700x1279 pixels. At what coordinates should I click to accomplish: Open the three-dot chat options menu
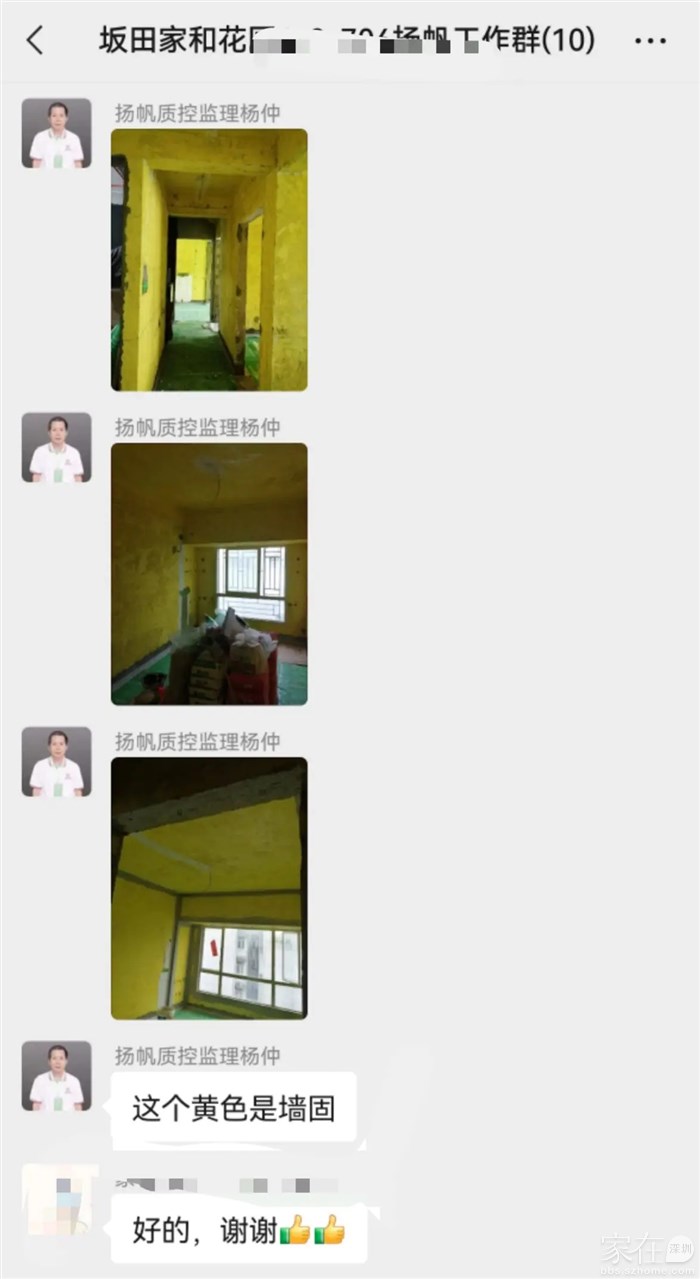pyautogui.click(x=650, y=41)
